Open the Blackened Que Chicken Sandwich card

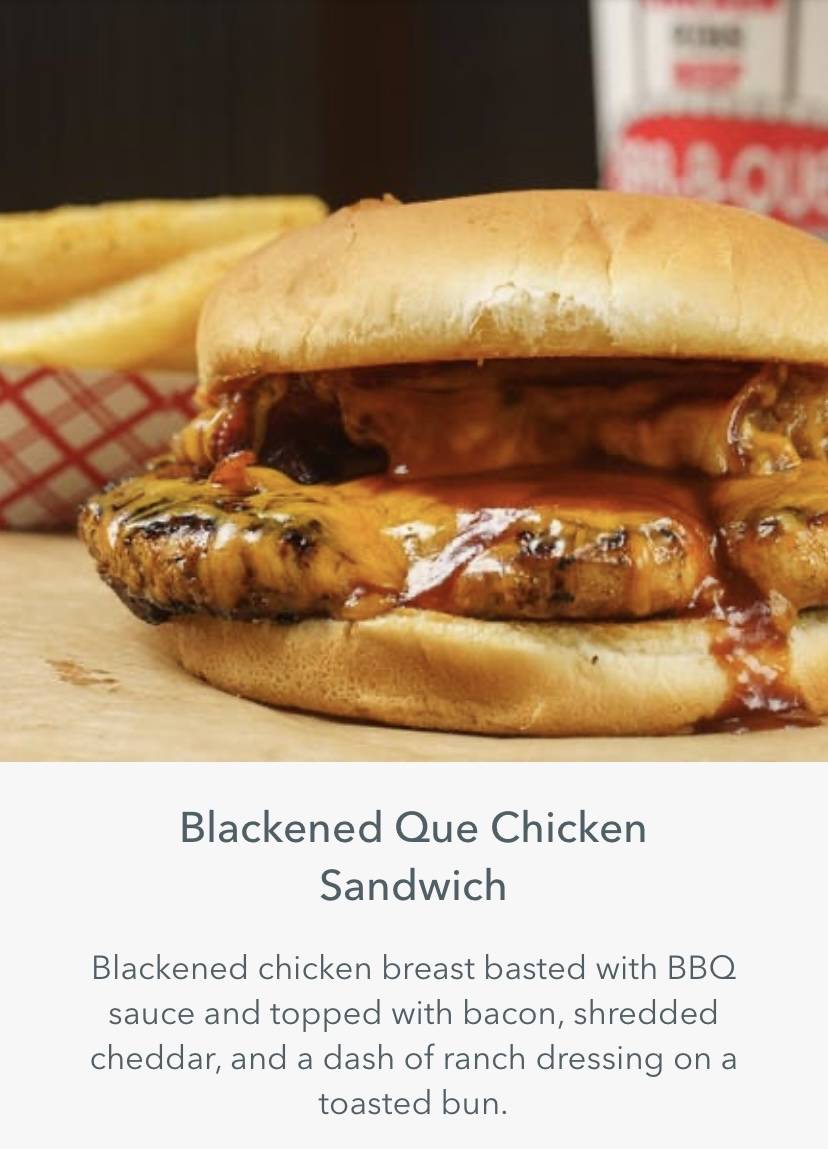click(413, 856)
